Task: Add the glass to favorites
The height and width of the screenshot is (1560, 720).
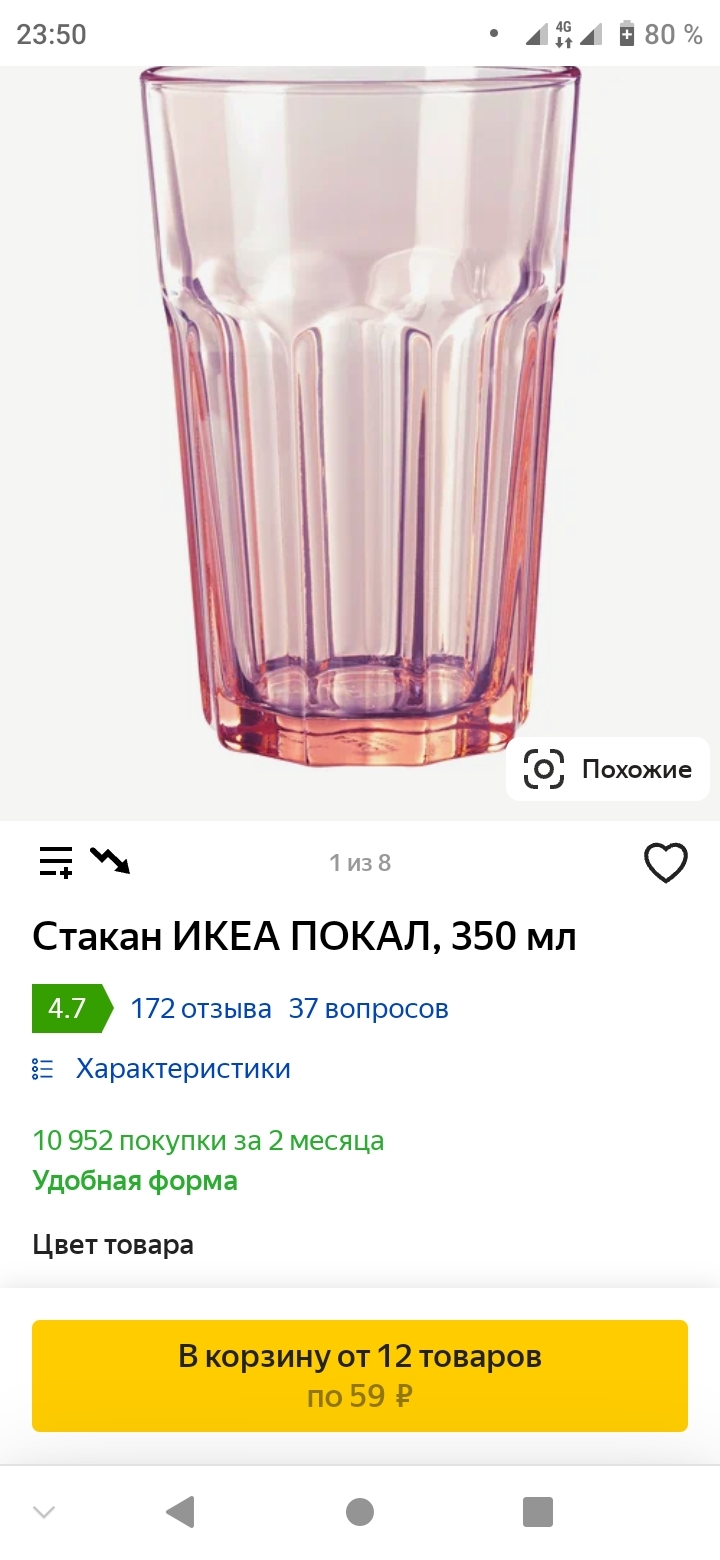Action: [665, 863]
